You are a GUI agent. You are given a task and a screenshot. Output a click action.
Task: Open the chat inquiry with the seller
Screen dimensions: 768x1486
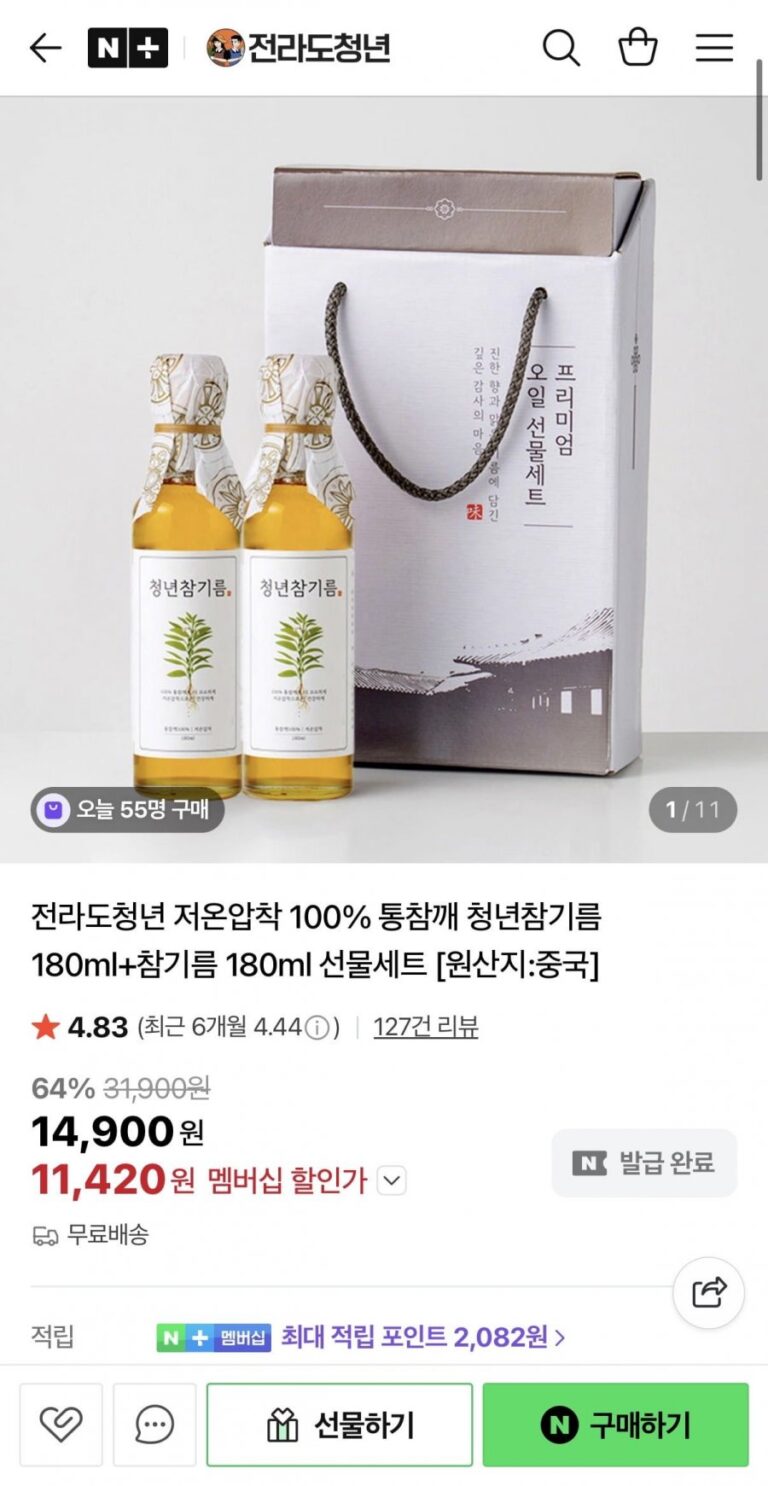[x=154, y=1424]
